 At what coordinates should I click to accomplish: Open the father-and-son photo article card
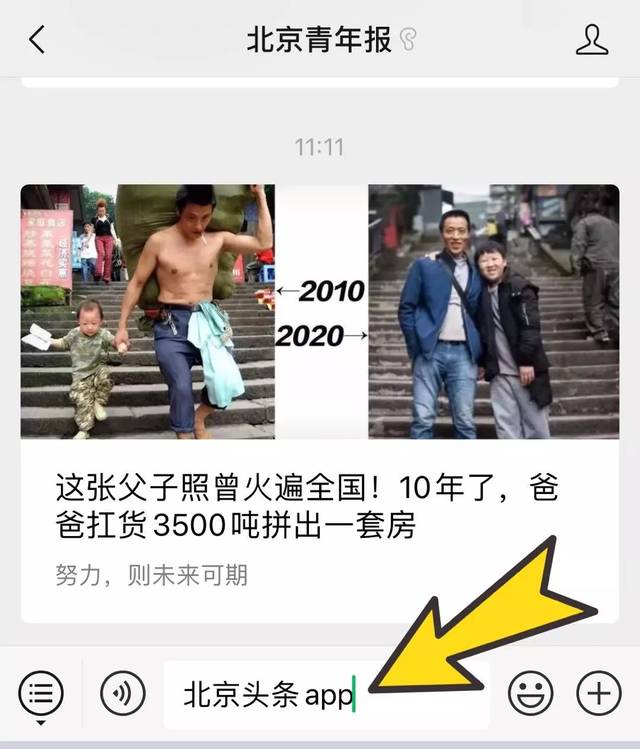click(320, 400)
